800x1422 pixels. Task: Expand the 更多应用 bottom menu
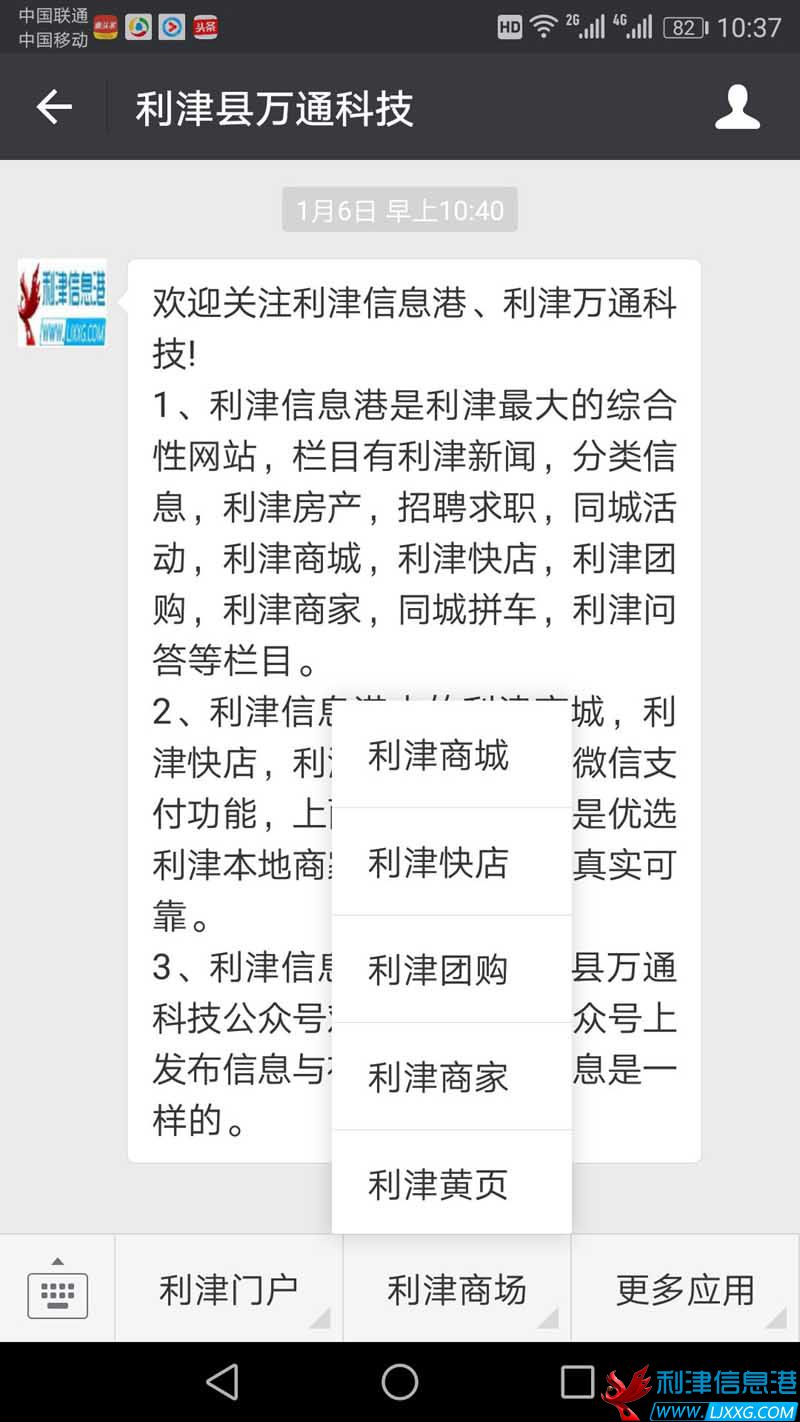click(x=685, y=1290)
